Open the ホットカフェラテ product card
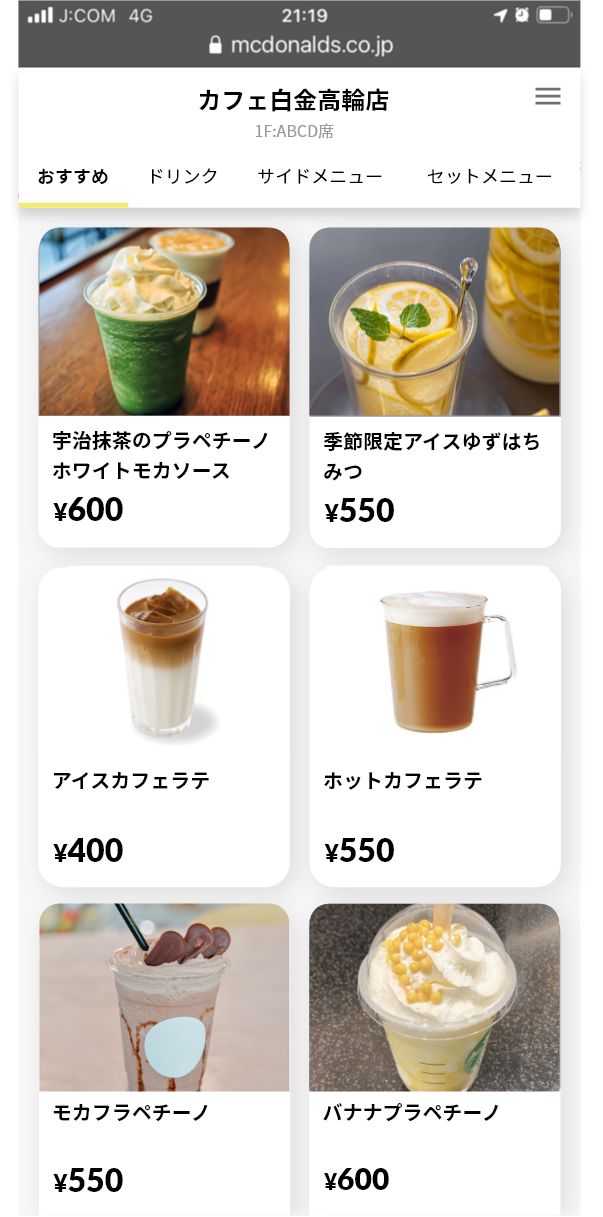Image resolution: width=603 pixels, height=1217 pixels. click(x=435, y=727)
